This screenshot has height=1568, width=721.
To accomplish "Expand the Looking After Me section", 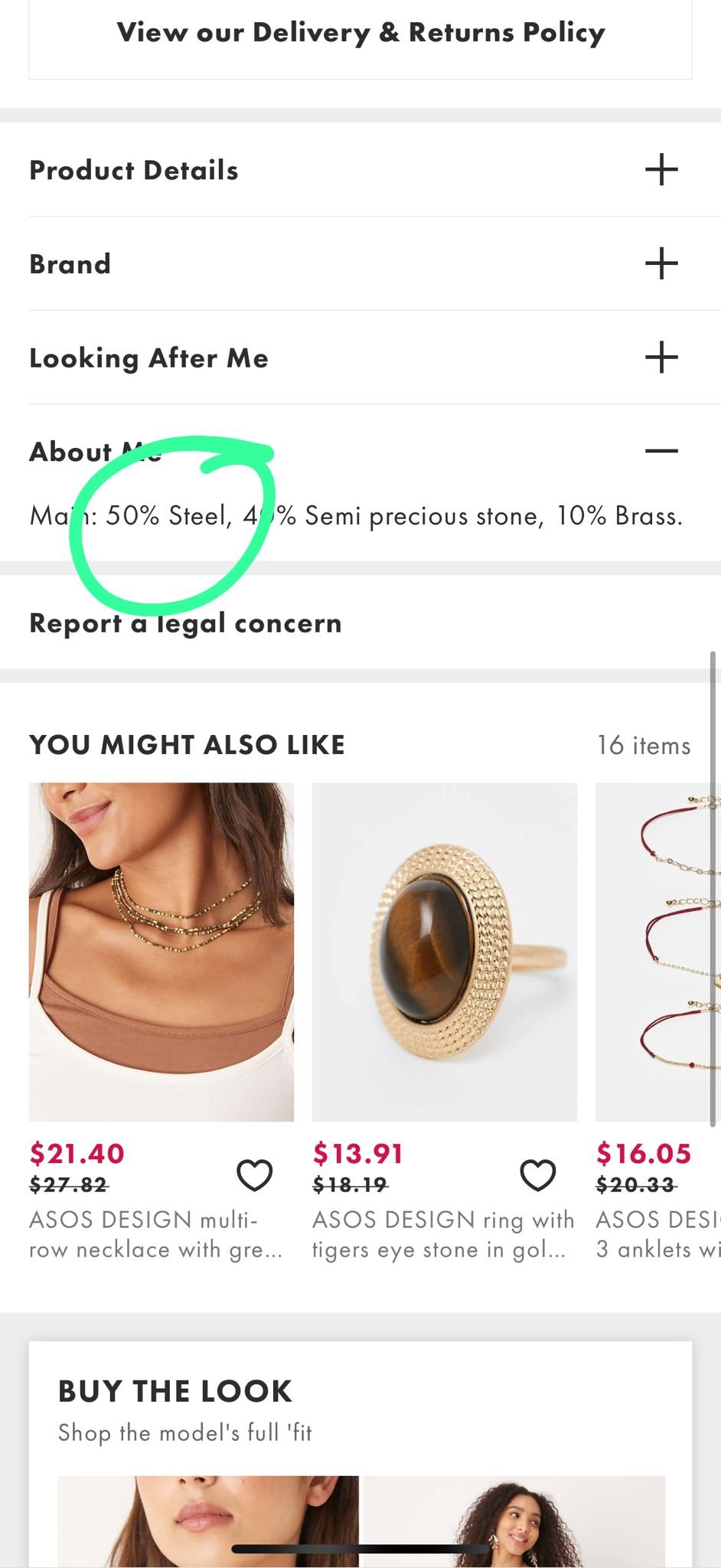I will (661, 358).
